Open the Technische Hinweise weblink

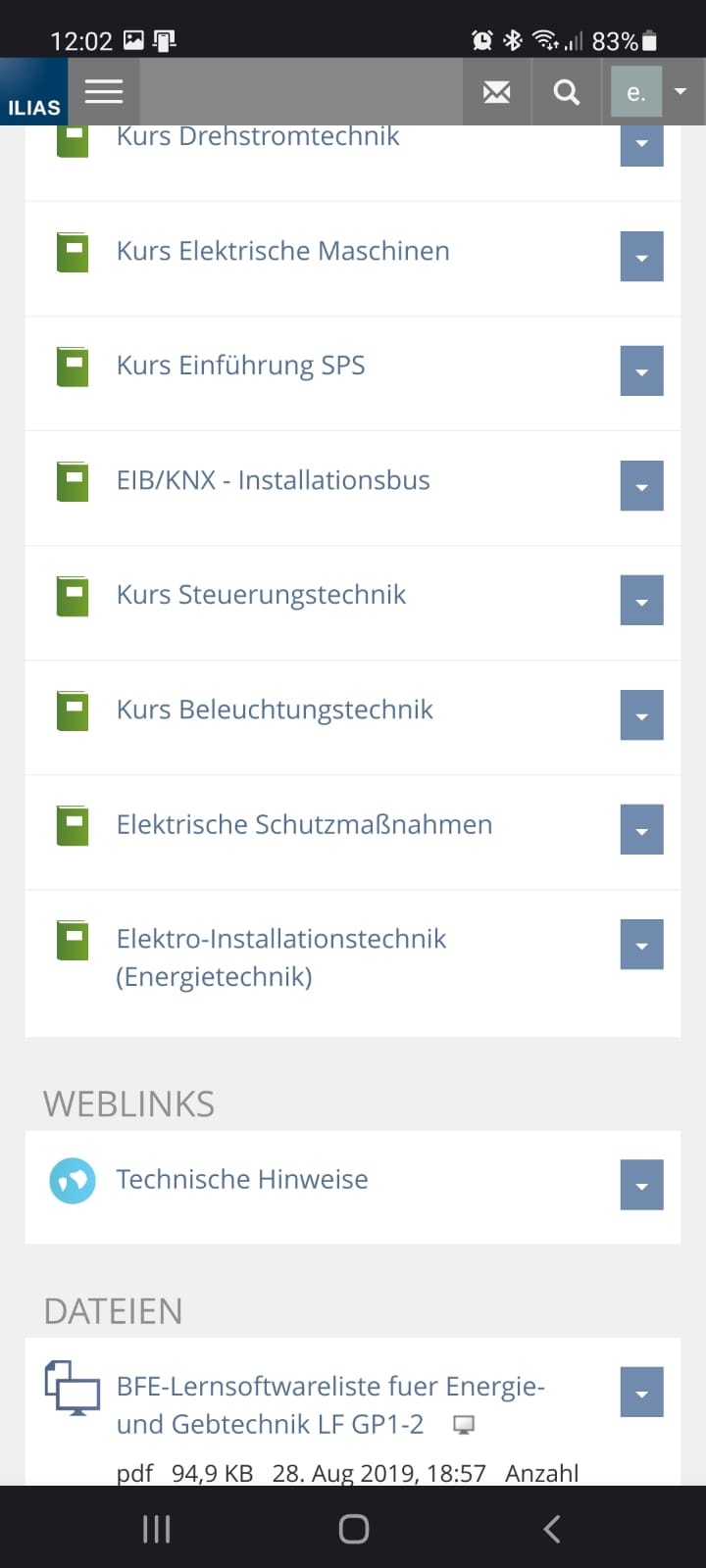coord(242,1179)
